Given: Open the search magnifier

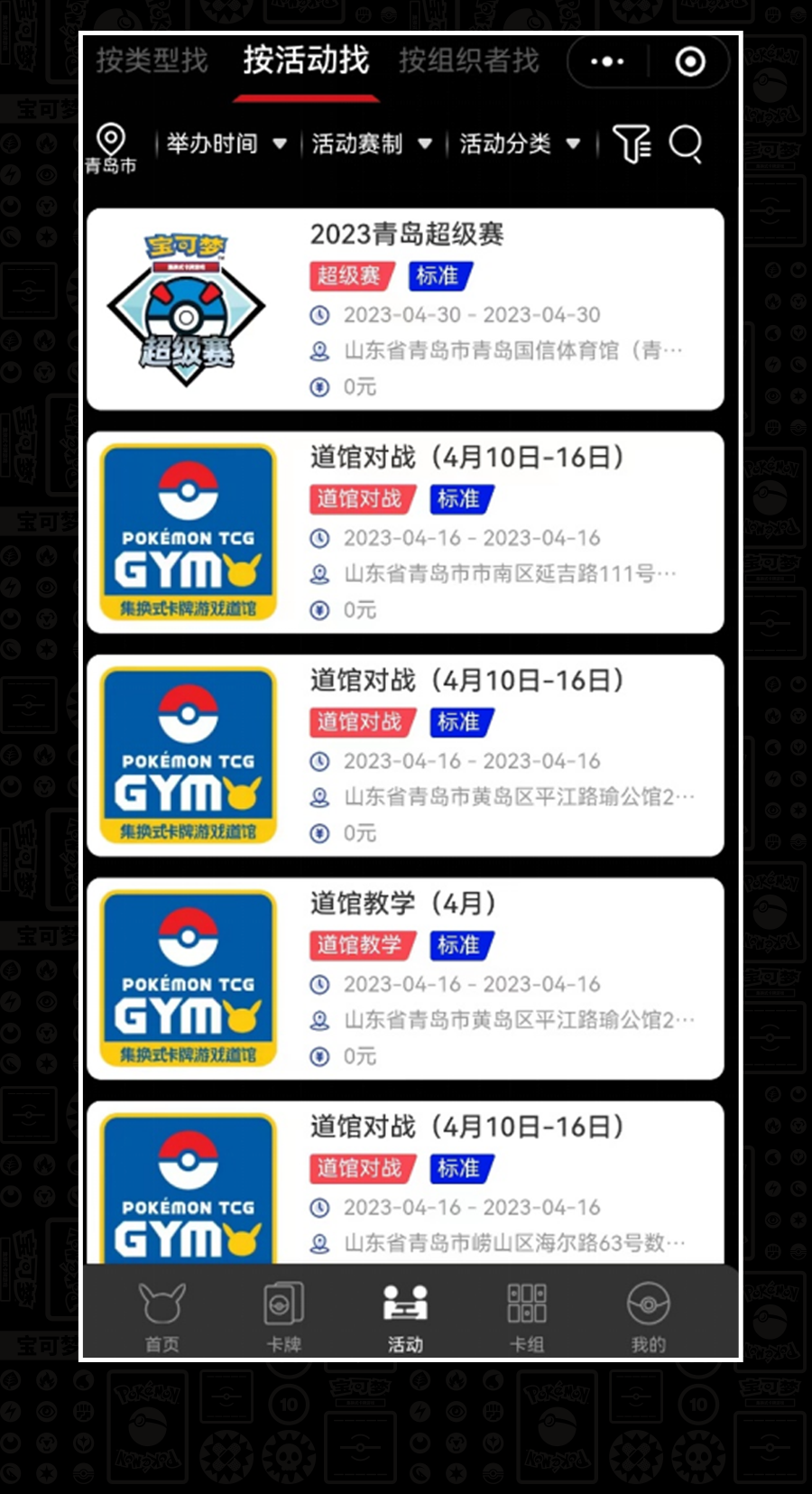Looking at the screenshot, I should tap(686, 144).
